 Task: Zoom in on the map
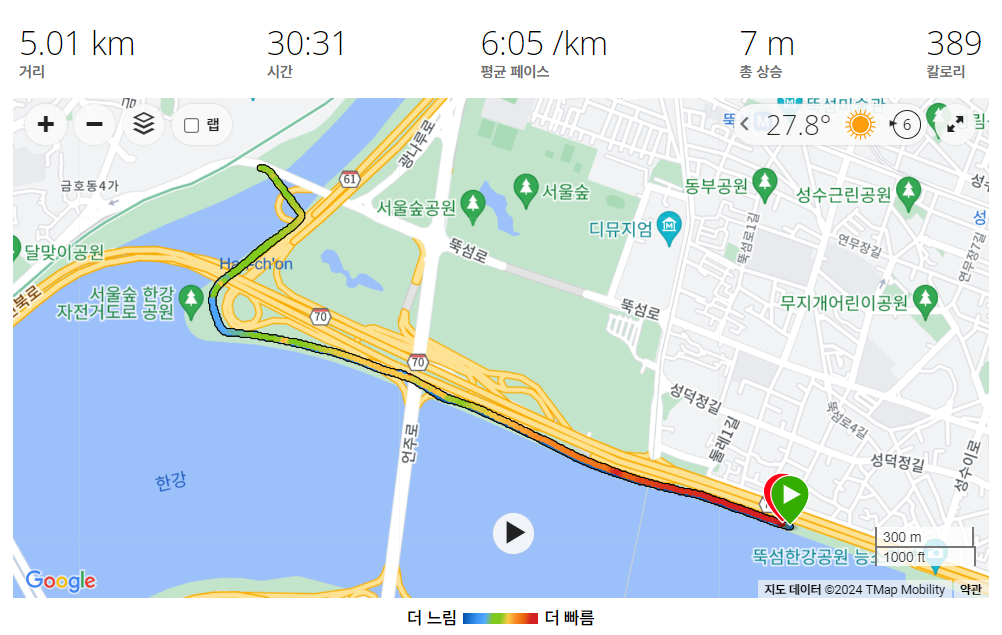coord(46,125)
